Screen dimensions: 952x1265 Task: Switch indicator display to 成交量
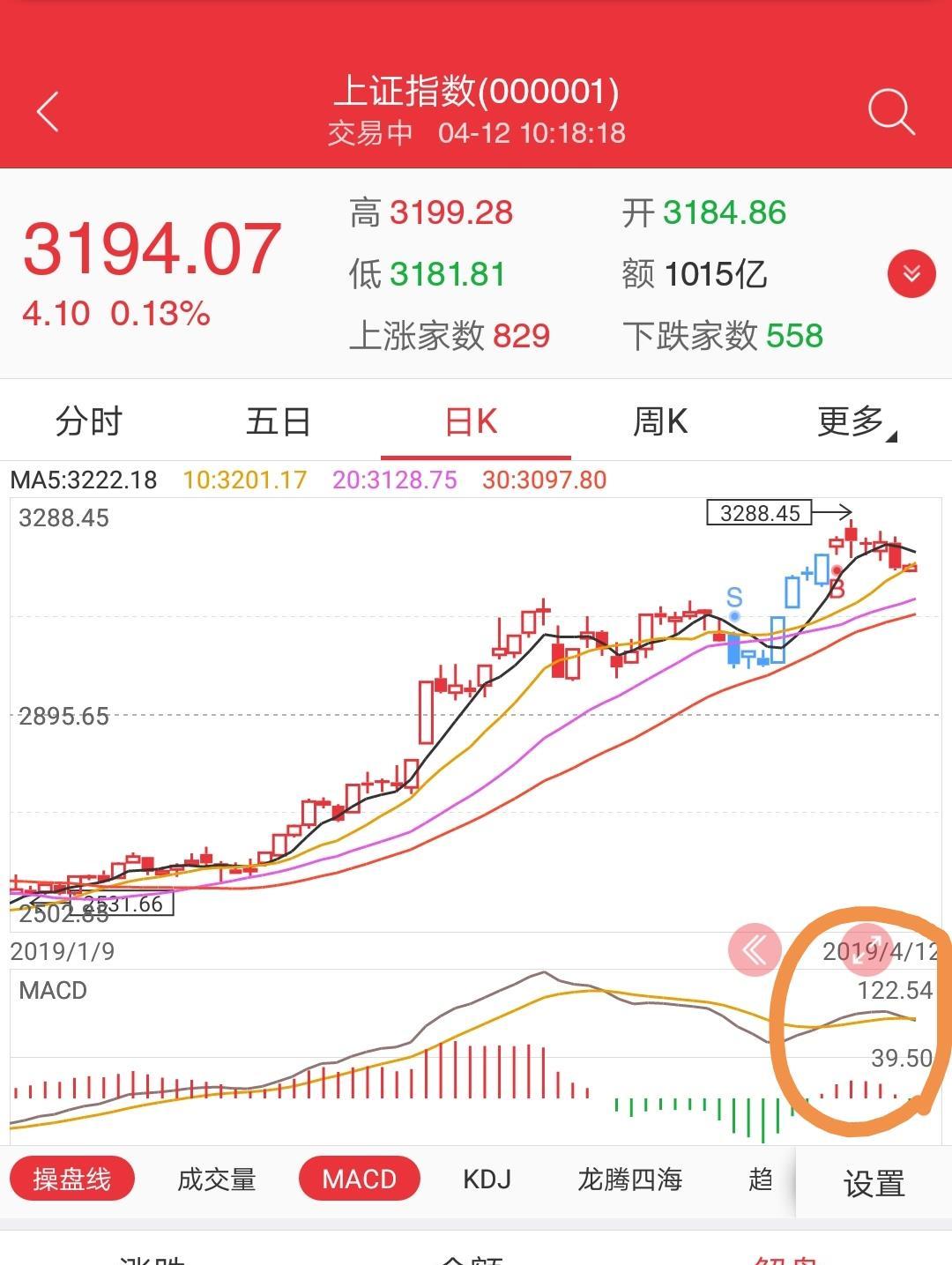216,1179
